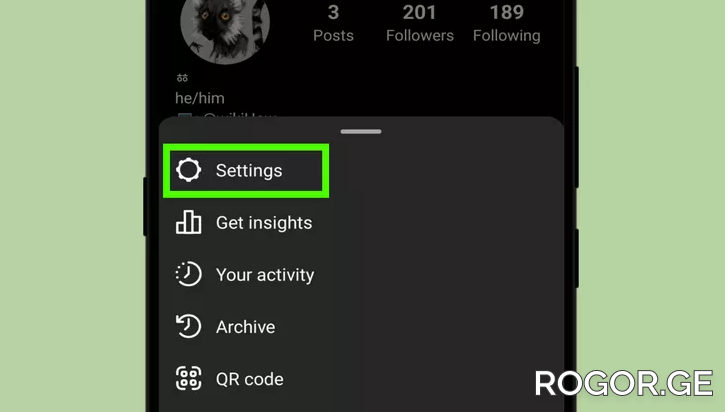The height and width of the screenshot is (412, 725).
Task: Open Settings from the menu
Action: [x=247, y=171]
